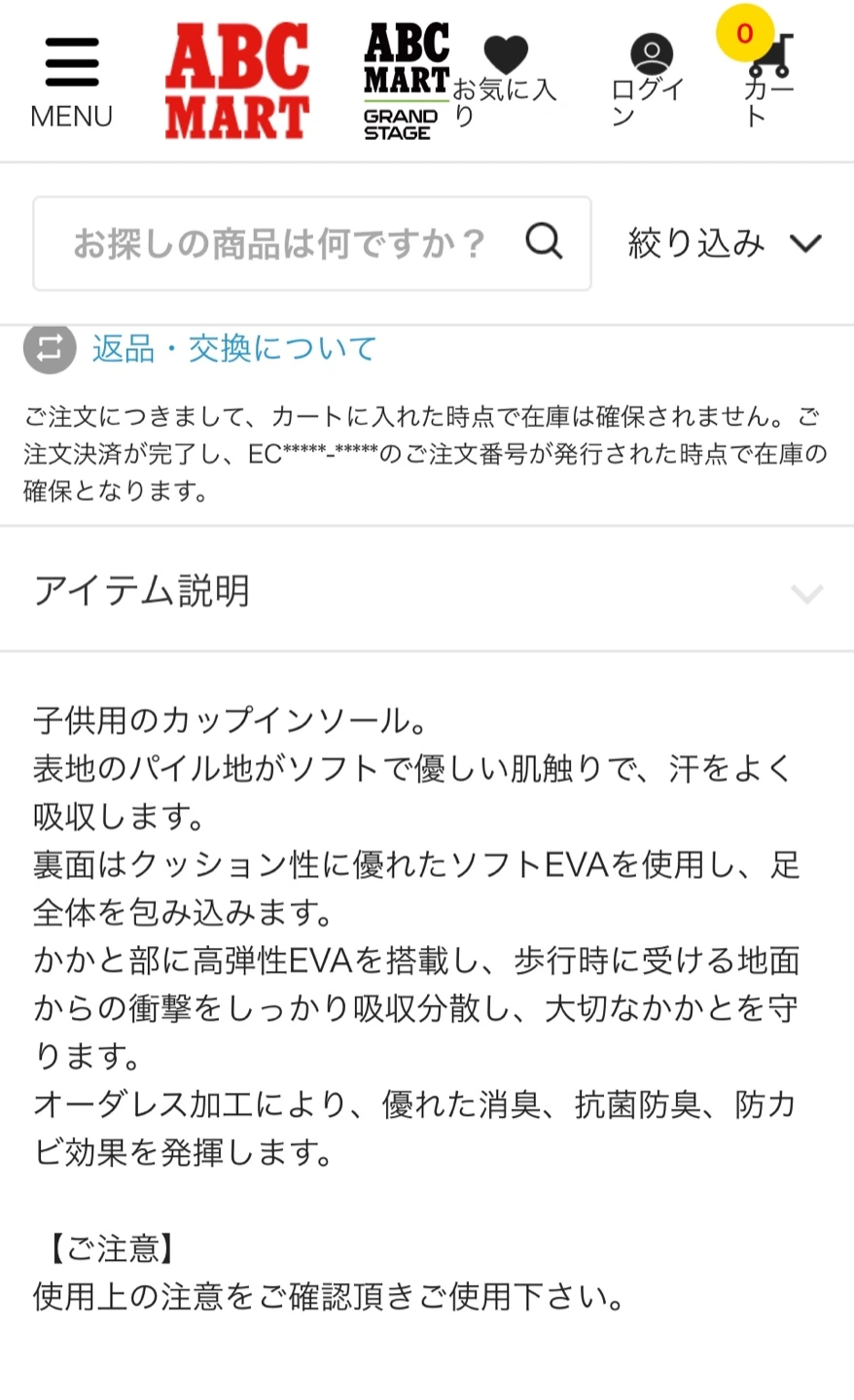This screenshot has width=854, height=1400.
Task: Go to the ABC MART home logo
Action: pos(237,82)
